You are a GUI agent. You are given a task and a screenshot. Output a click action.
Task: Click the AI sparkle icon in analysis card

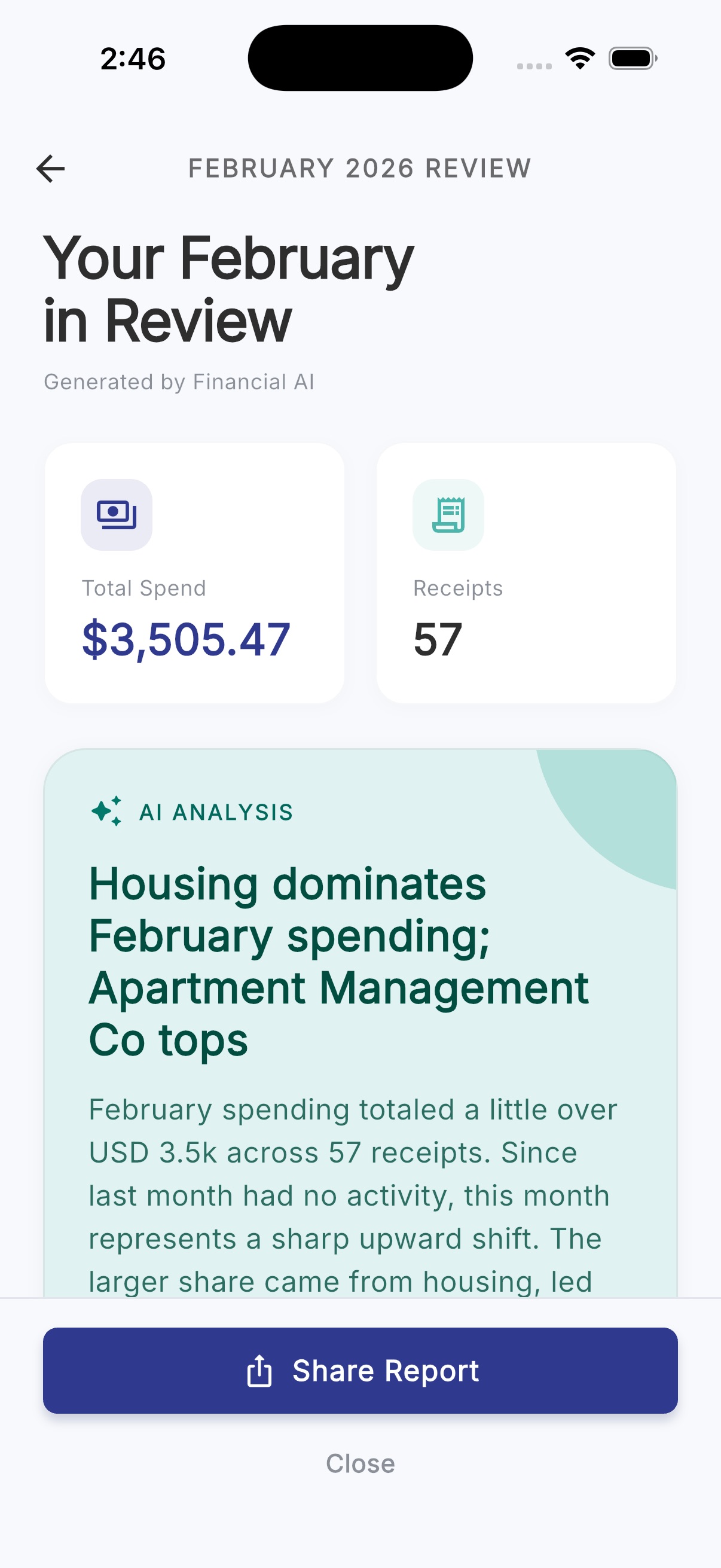click(106, 812)
